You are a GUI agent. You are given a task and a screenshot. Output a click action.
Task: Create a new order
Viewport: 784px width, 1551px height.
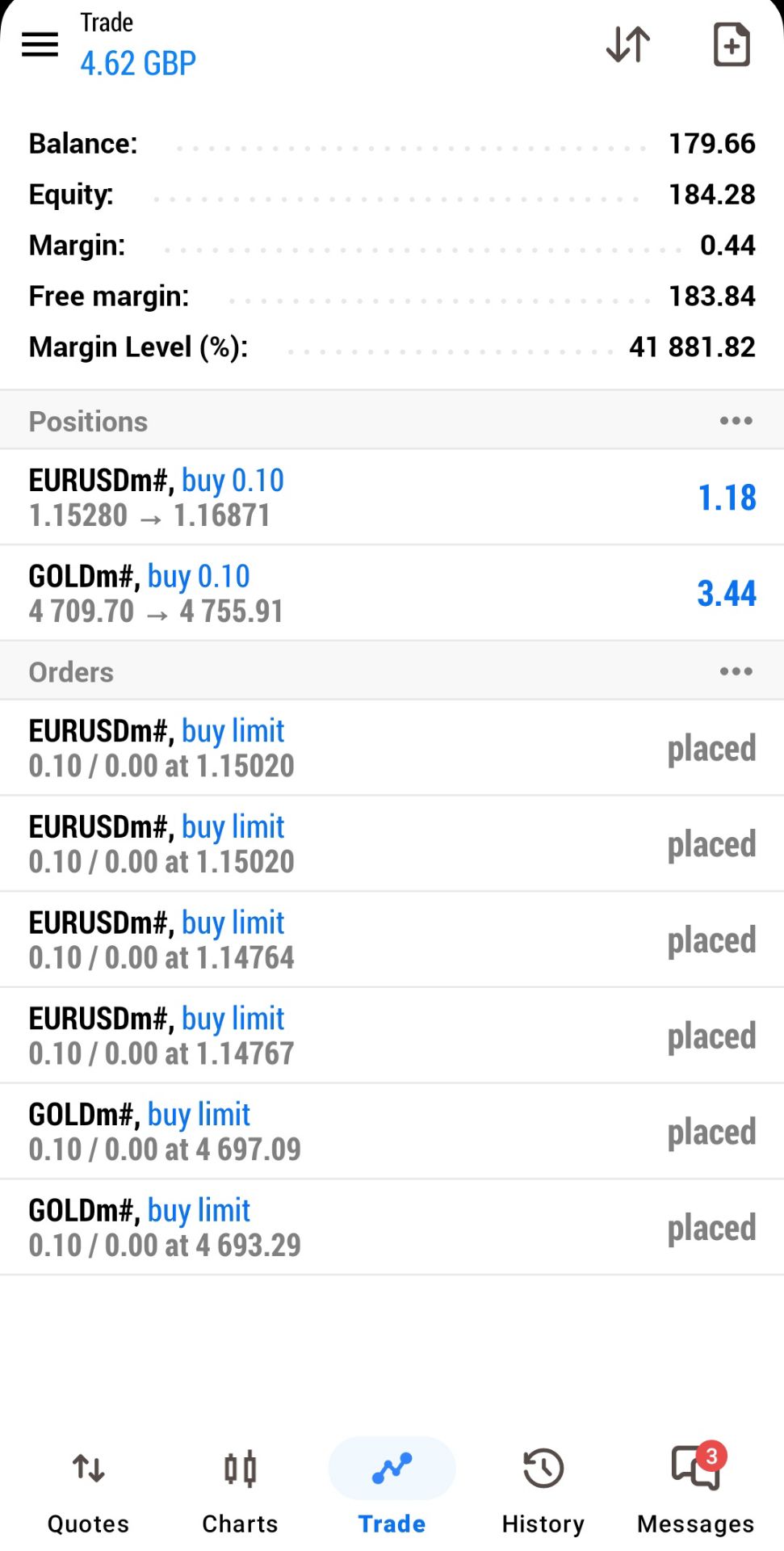point(732,44)
